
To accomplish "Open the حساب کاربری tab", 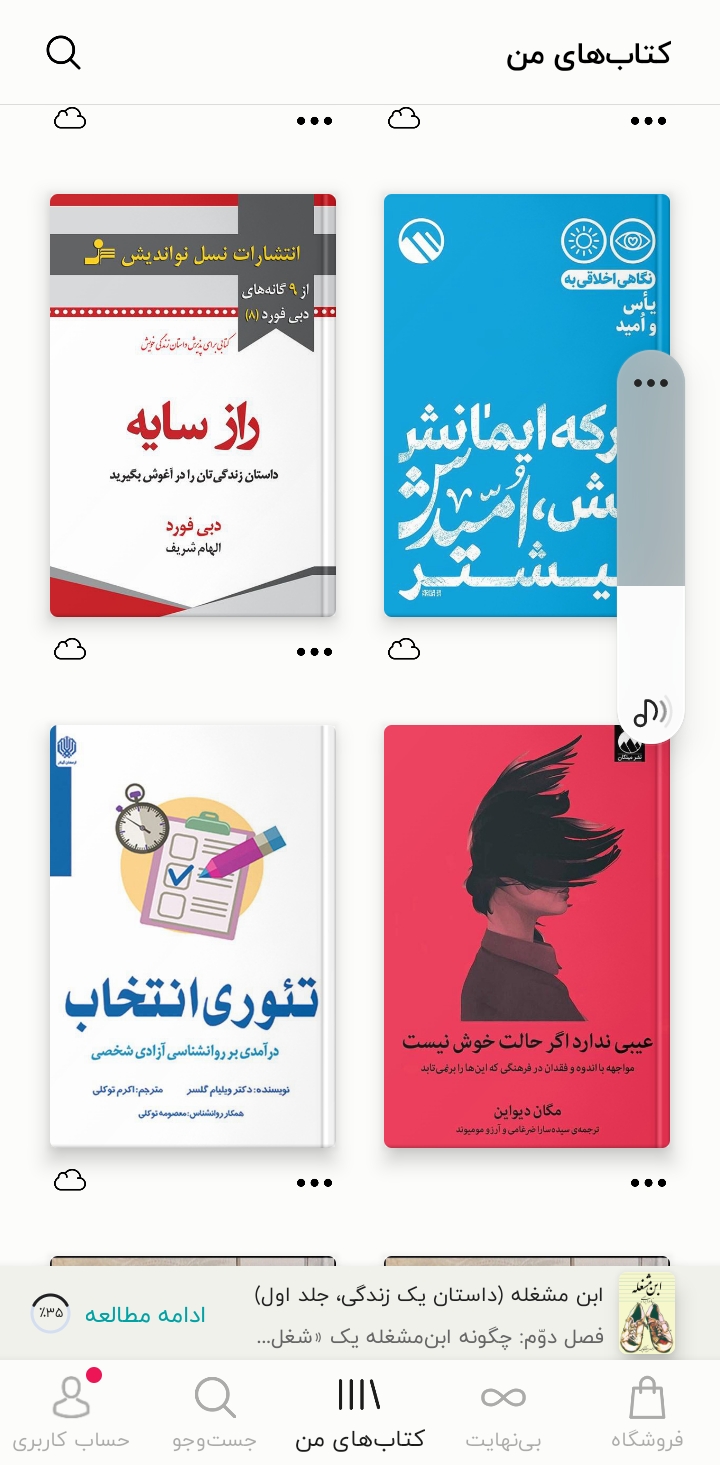I will click(x=71, y=1412).
